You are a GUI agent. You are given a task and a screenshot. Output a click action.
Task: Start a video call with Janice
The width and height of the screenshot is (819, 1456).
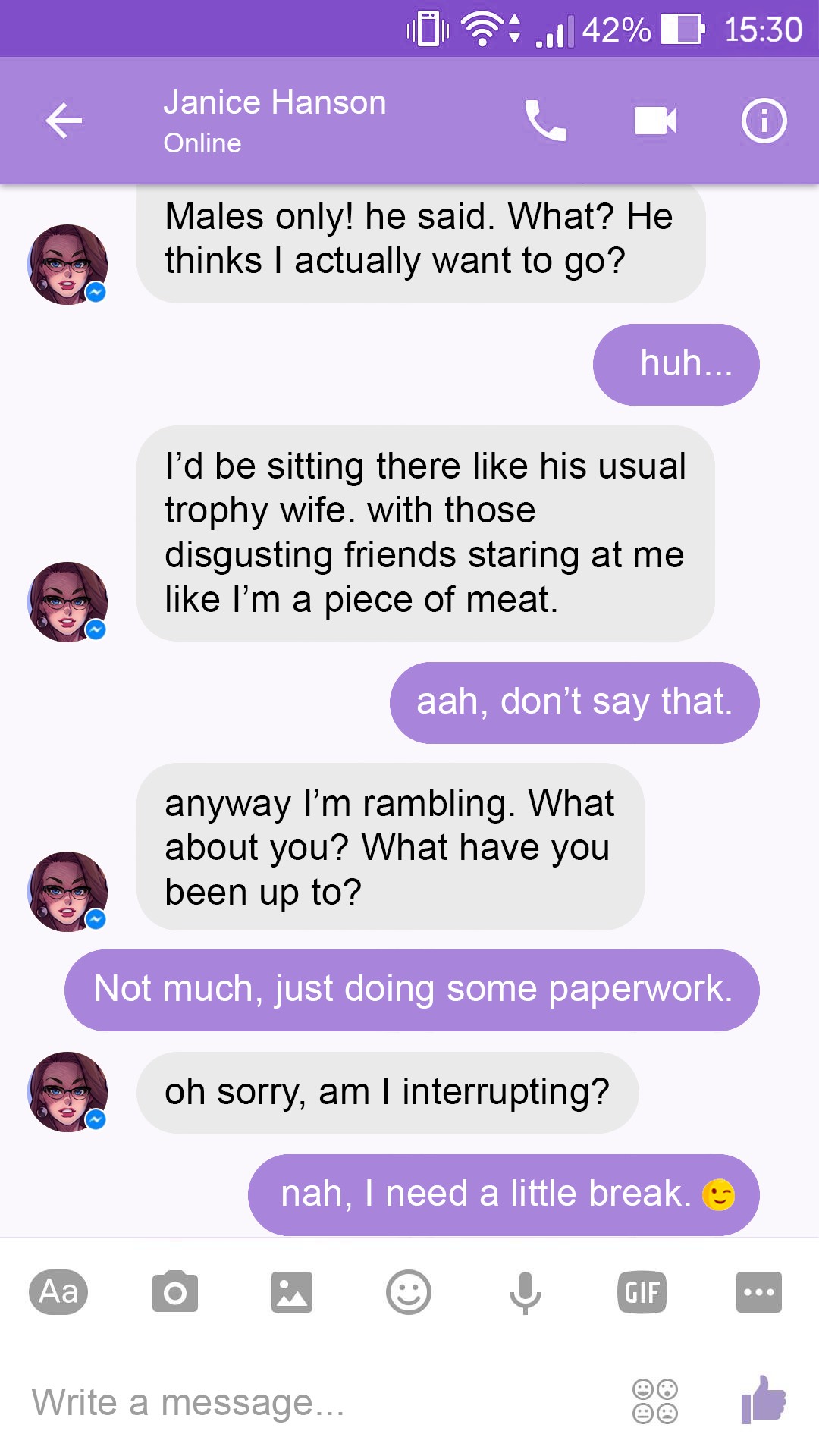pyautogui.click(x=655, y=121)
